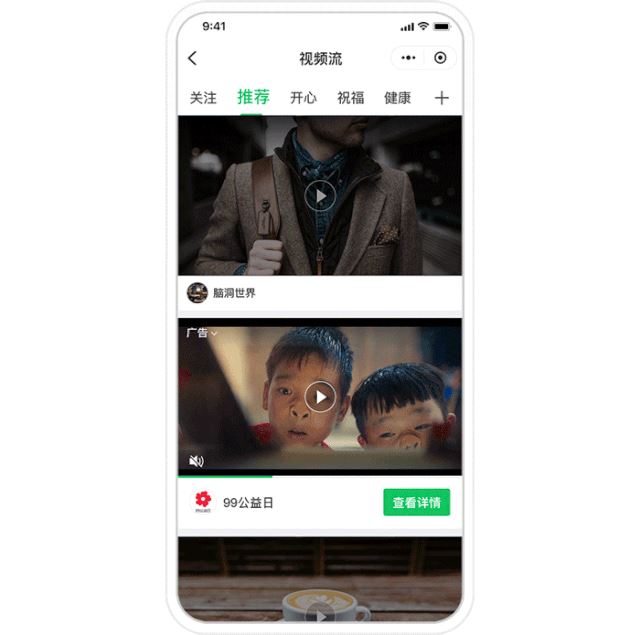Expand the 广告 dropdown on the ad
The width and height of the screenshot is (640, 635).
pyautogui.click(x=201, y=333)
